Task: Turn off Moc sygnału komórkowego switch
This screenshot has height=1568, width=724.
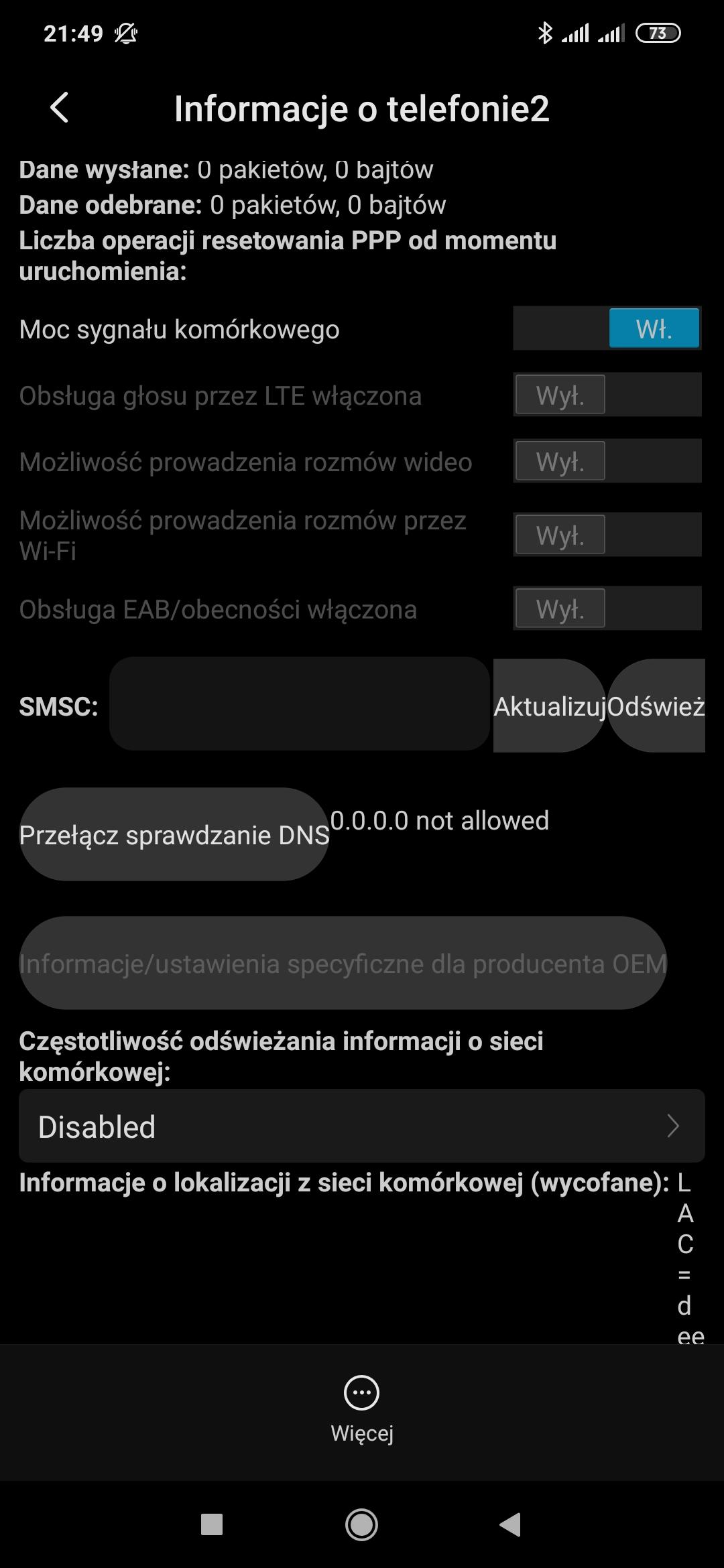Action: coord(607,328)
